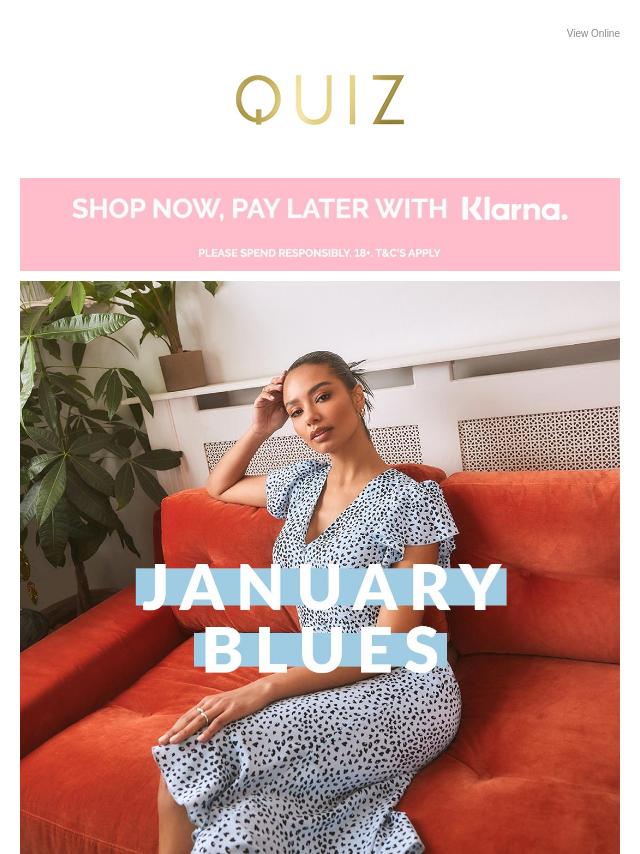The height and width of the screenshot is (854, 640).
Task: Open the January Blues promo image
Action: click(320, 567)
